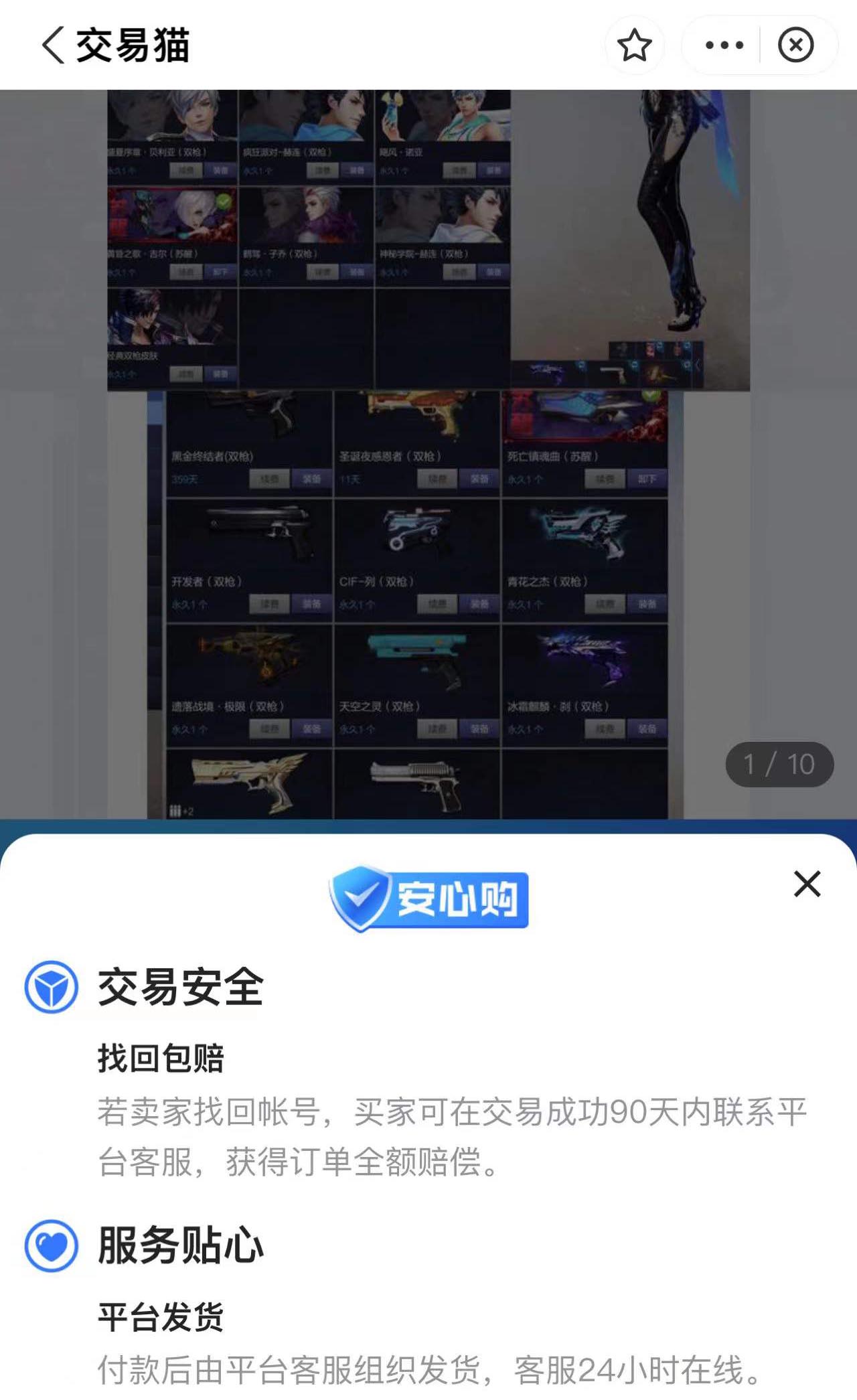Image resolution: width=857 pixels, height=1400 pixels.
Task: Dismiss the 安心购 info sheet
Action: (x=807, y=884)
